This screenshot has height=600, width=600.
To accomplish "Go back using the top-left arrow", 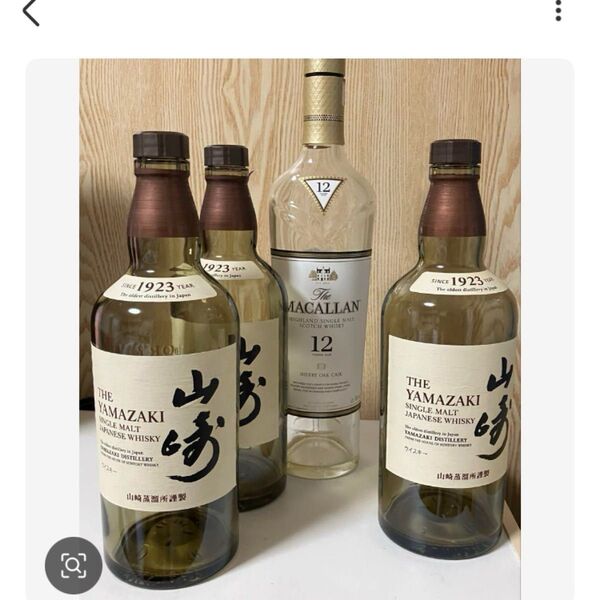I will coord(30,13).
